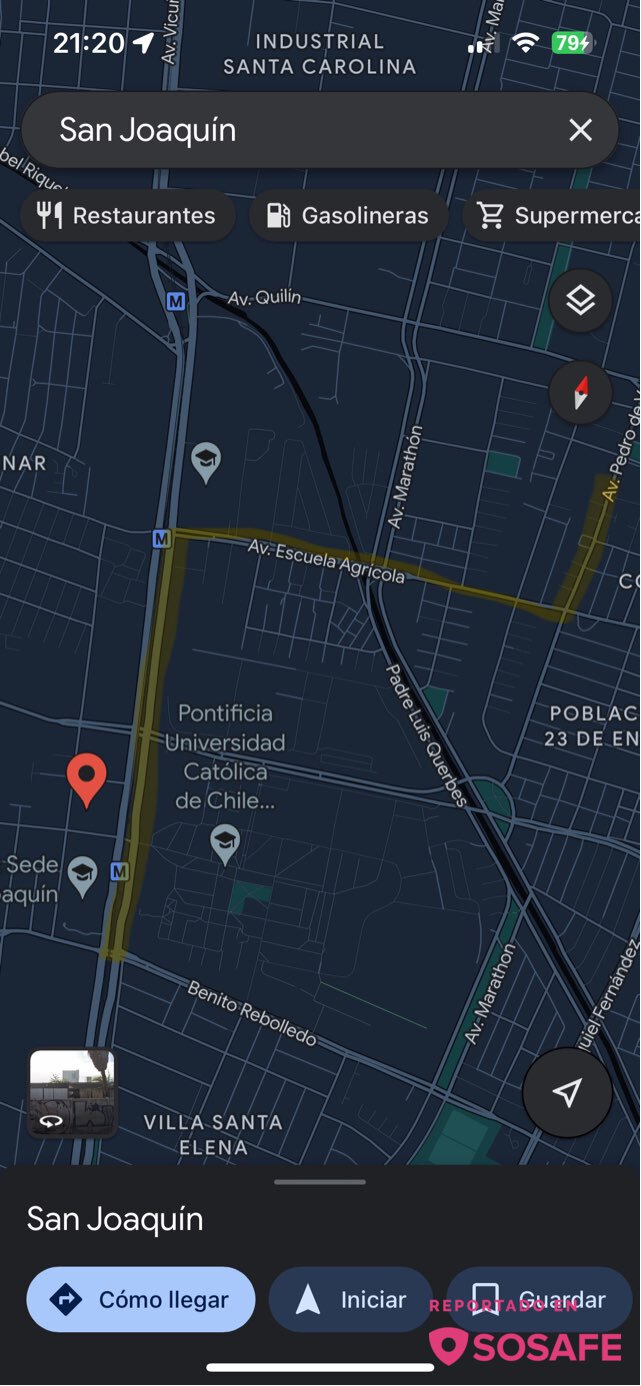Expand the bottom sheet handle

tap(320, 1182)
